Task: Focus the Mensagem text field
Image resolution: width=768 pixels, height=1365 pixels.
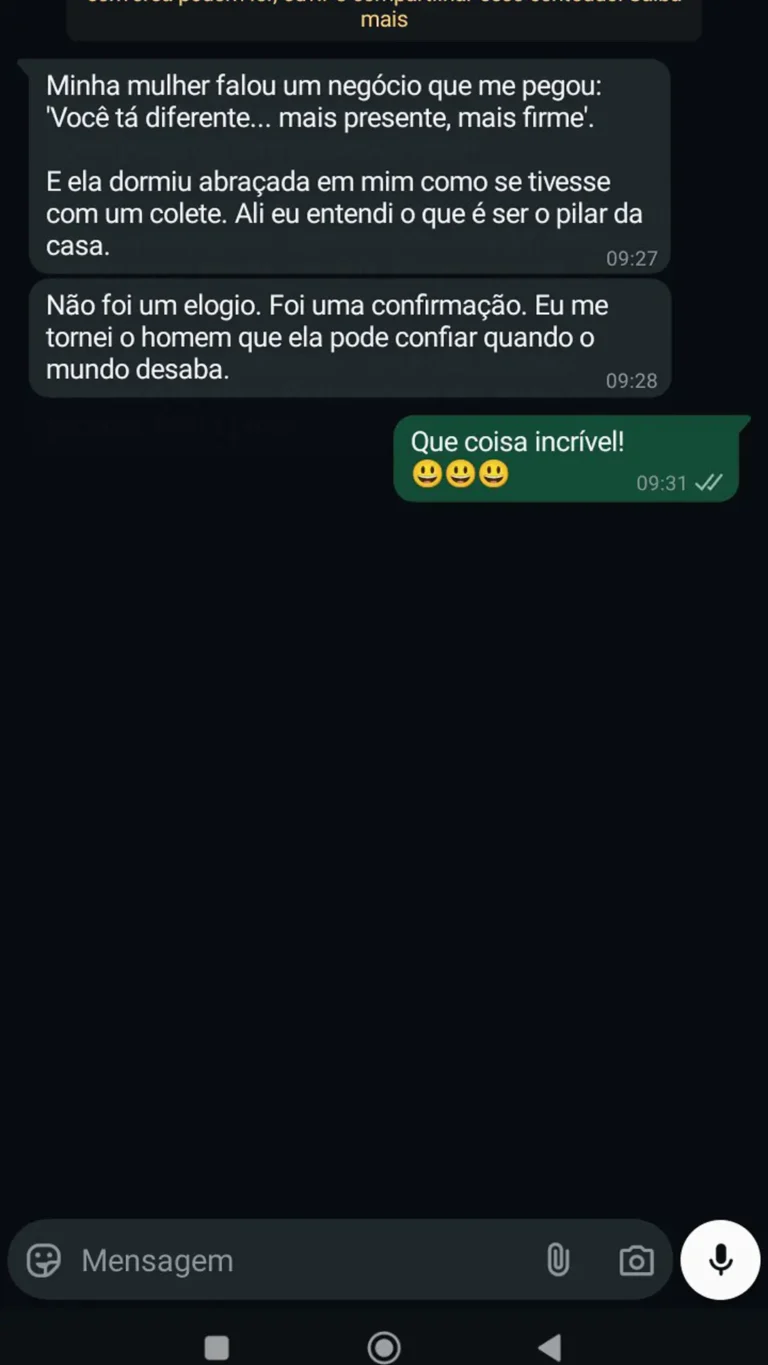Action: click(300, 1260)
